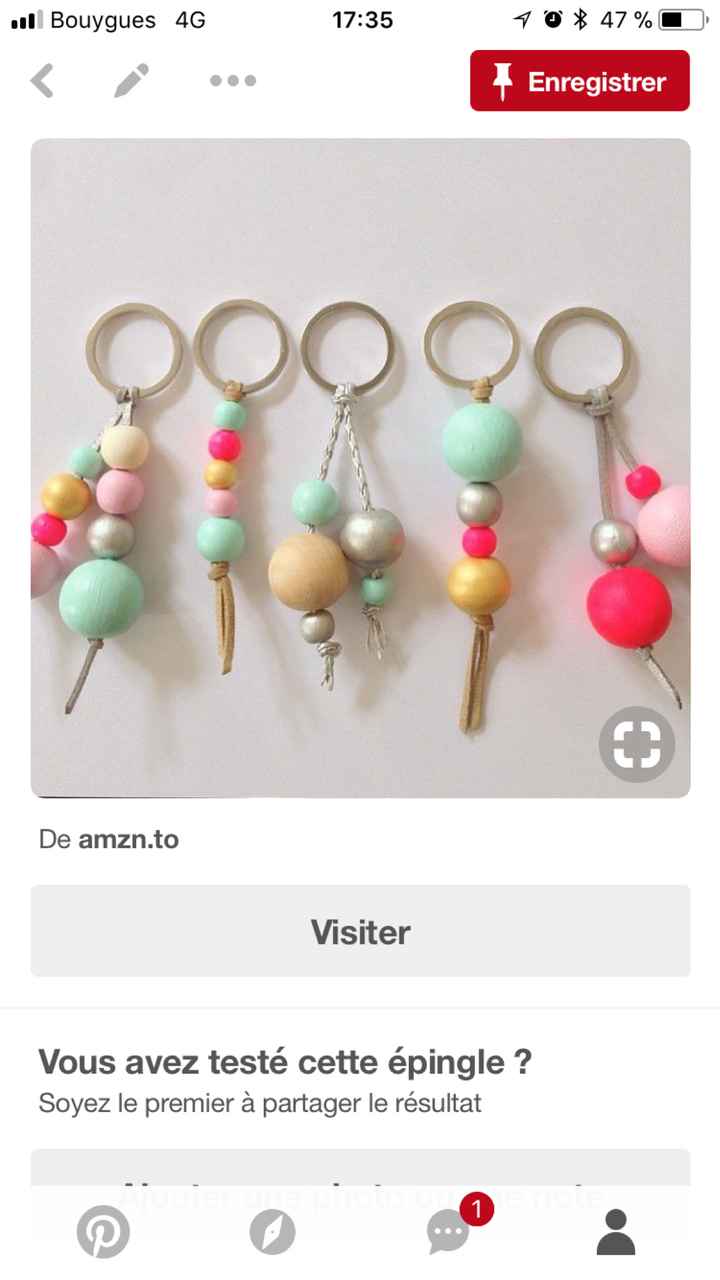Tap the Visiter button to open the link
The width and height of the screenshot is (720, 1280).
(x=360, y=930)
